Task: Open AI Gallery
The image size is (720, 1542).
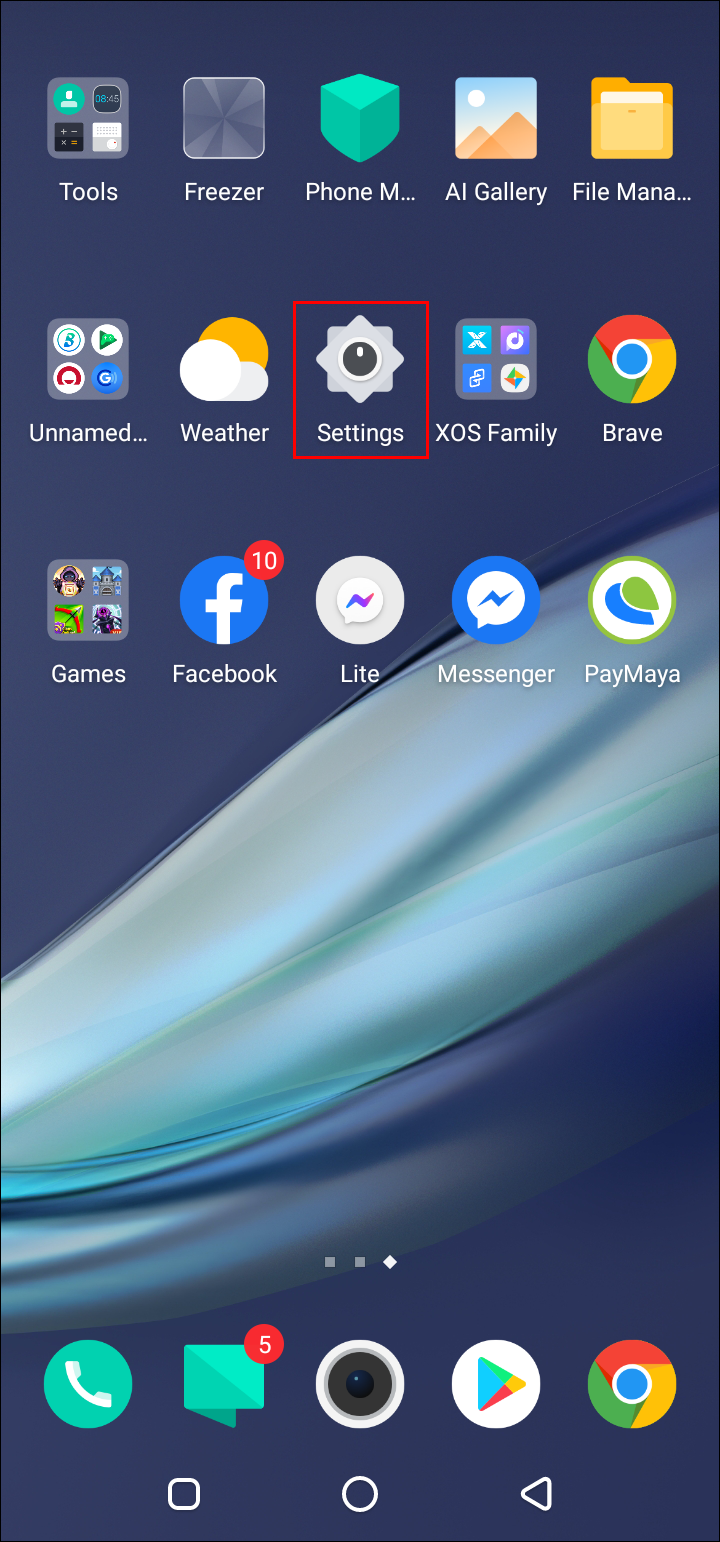Action: click(496, 119)
